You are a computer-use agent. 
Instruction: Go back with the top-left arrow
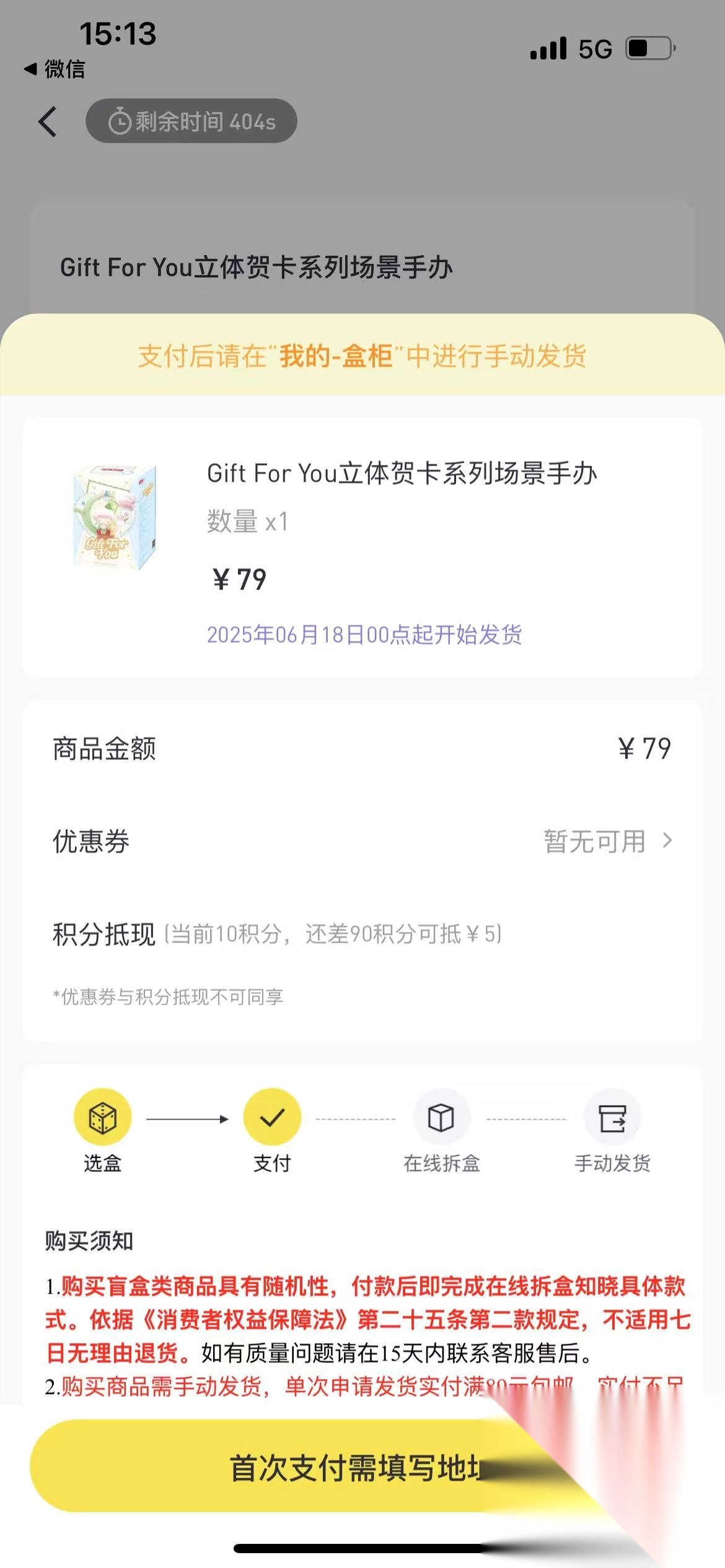tap(48, 121)
